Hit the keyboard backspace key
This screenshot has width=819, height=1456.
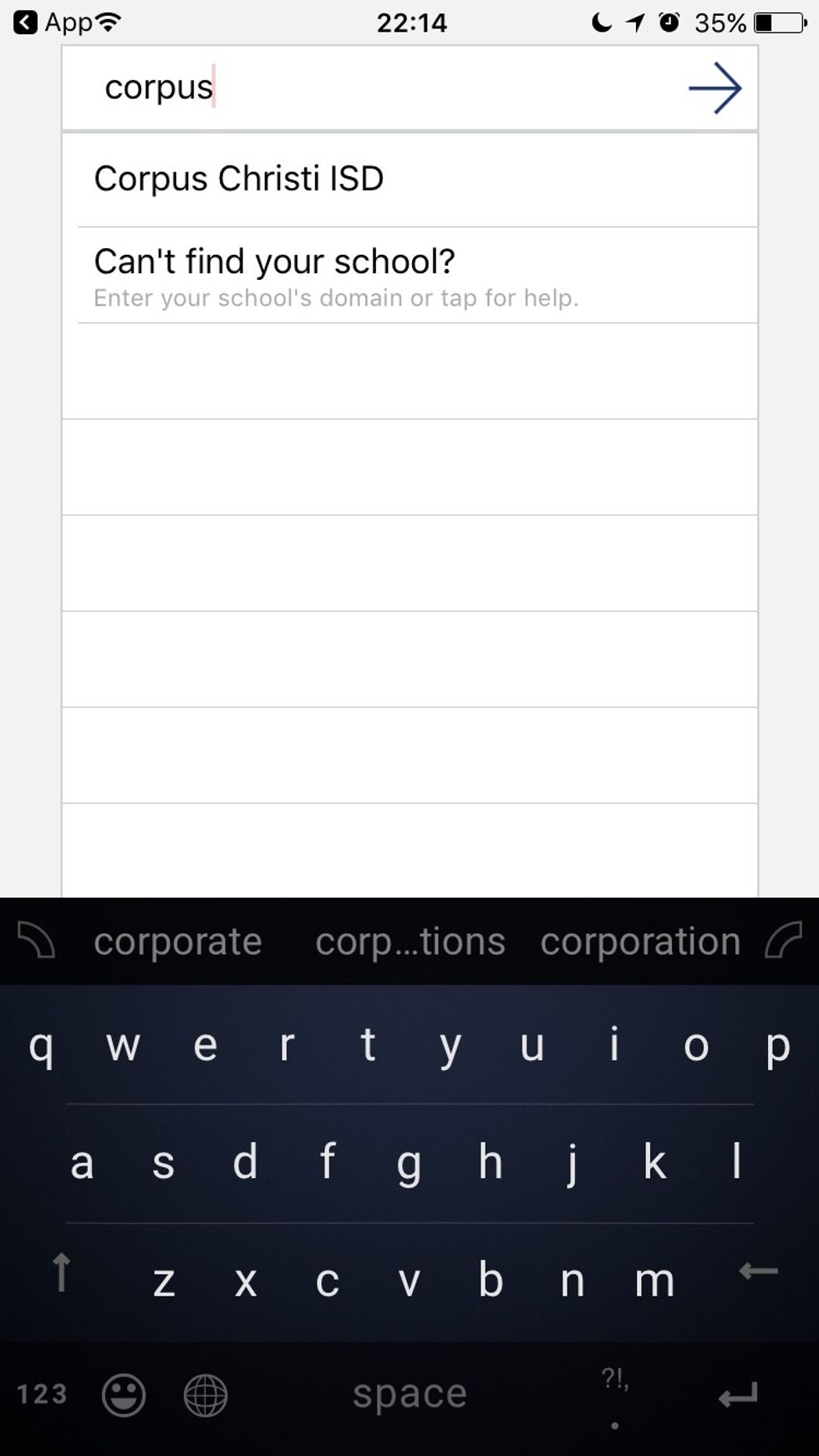click(x=758, y=1271)
